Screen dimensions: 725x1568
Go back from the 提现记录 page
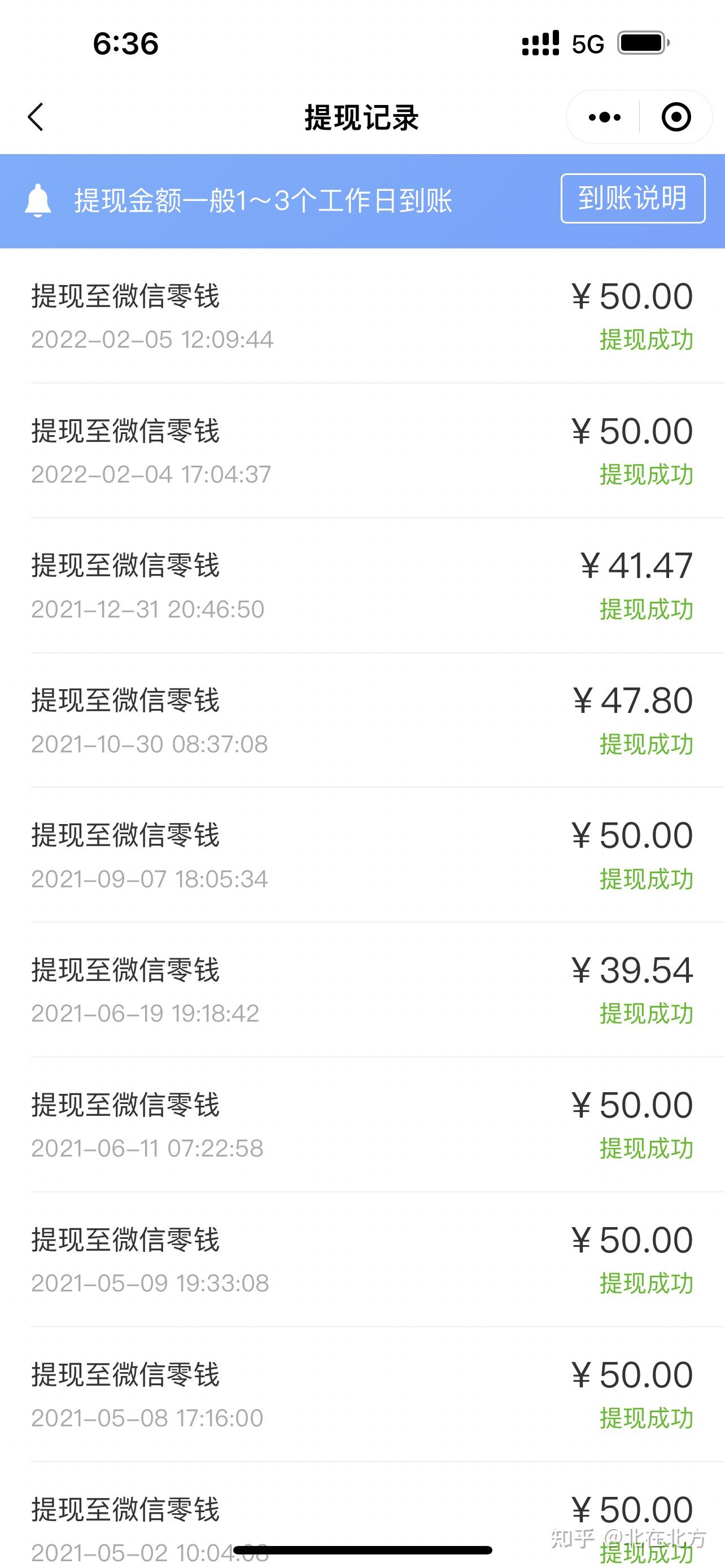tap(36, 117)
